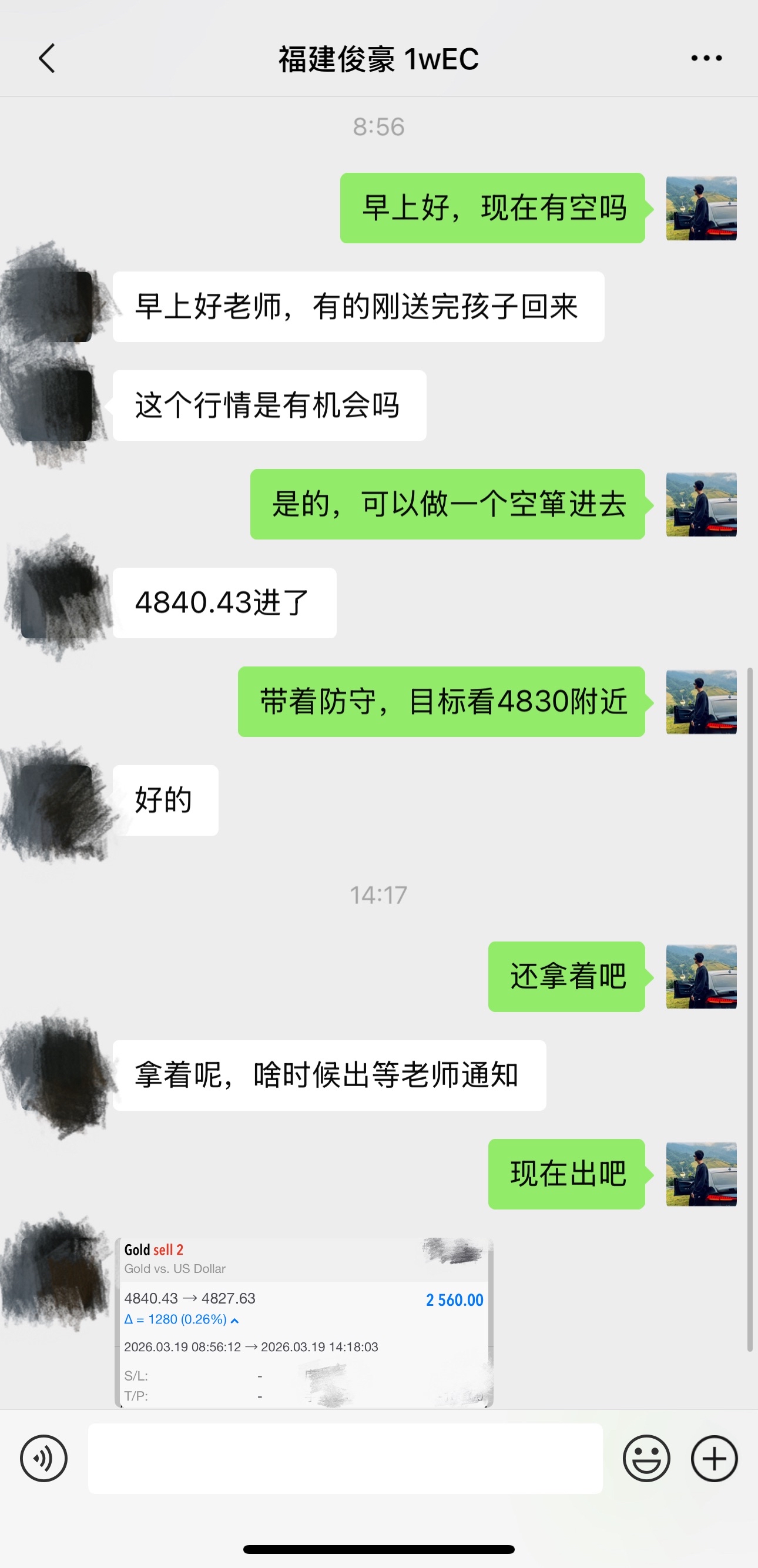Open the plus attachments menu
This screenshot has width=758, height=1568.
click(714, 1458)
